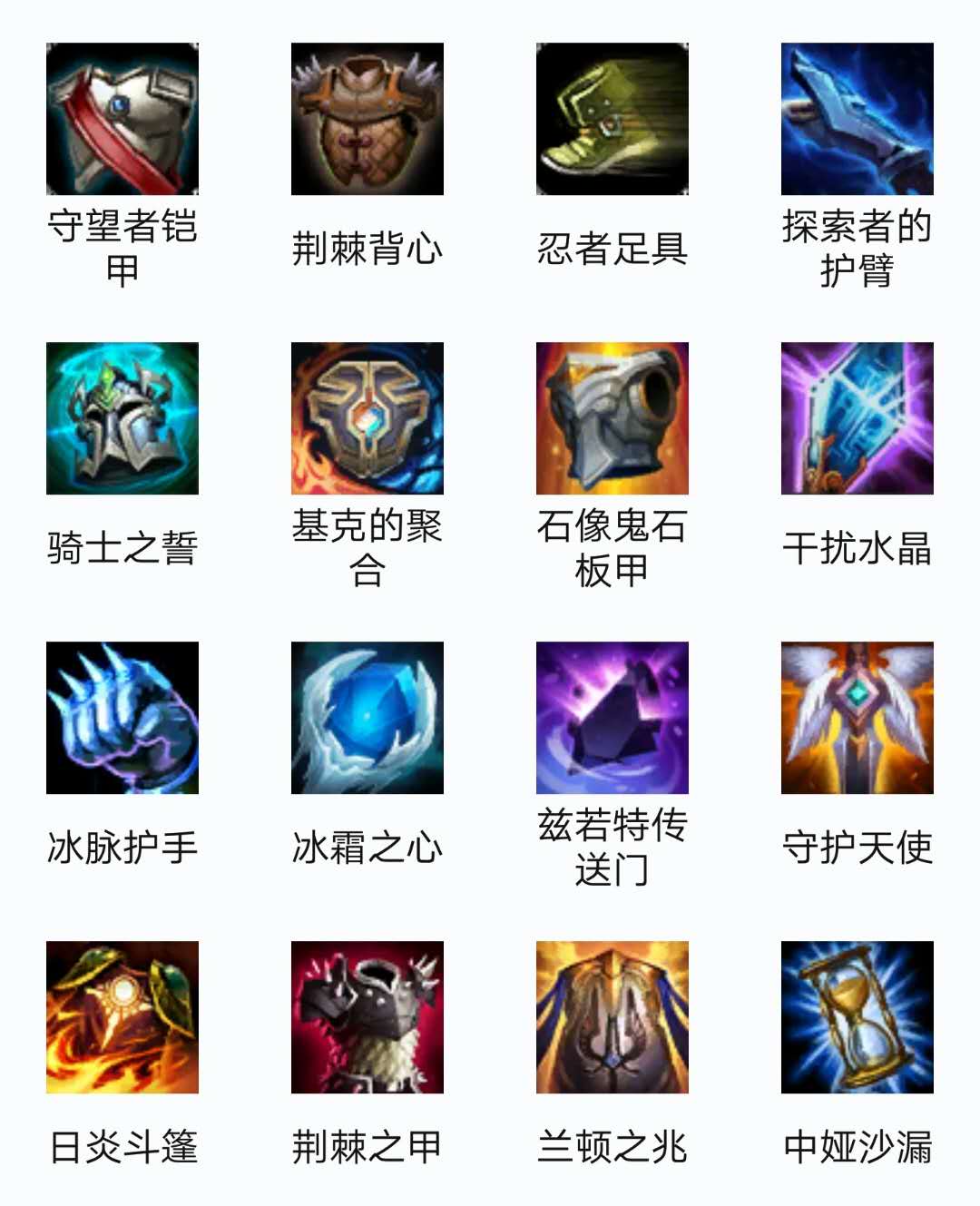The width and height of the screenshot is (980, 1206).
Task: Click the 骑士之誓 helmet icon
Action: pos(121,420)
